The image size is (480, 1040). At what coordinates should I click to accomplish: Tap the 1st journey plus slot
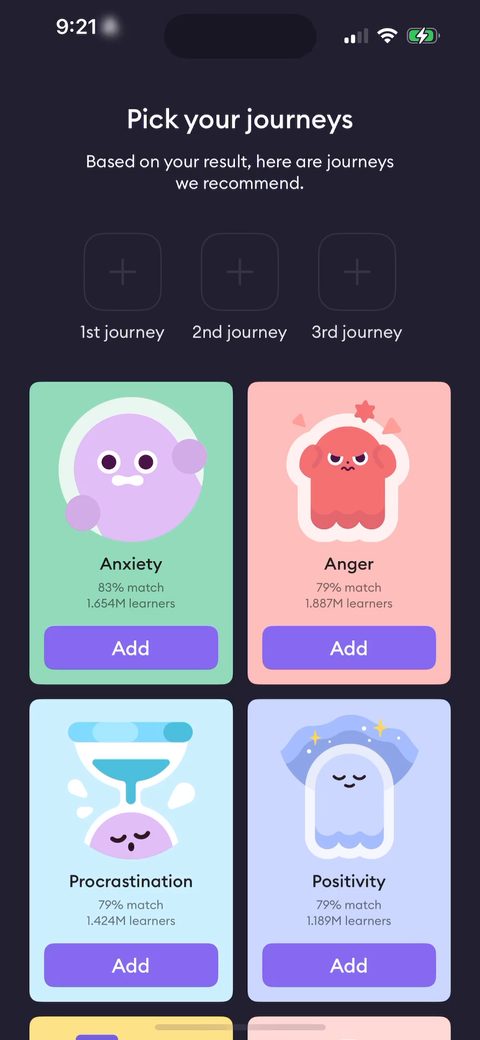coord(123,272)
